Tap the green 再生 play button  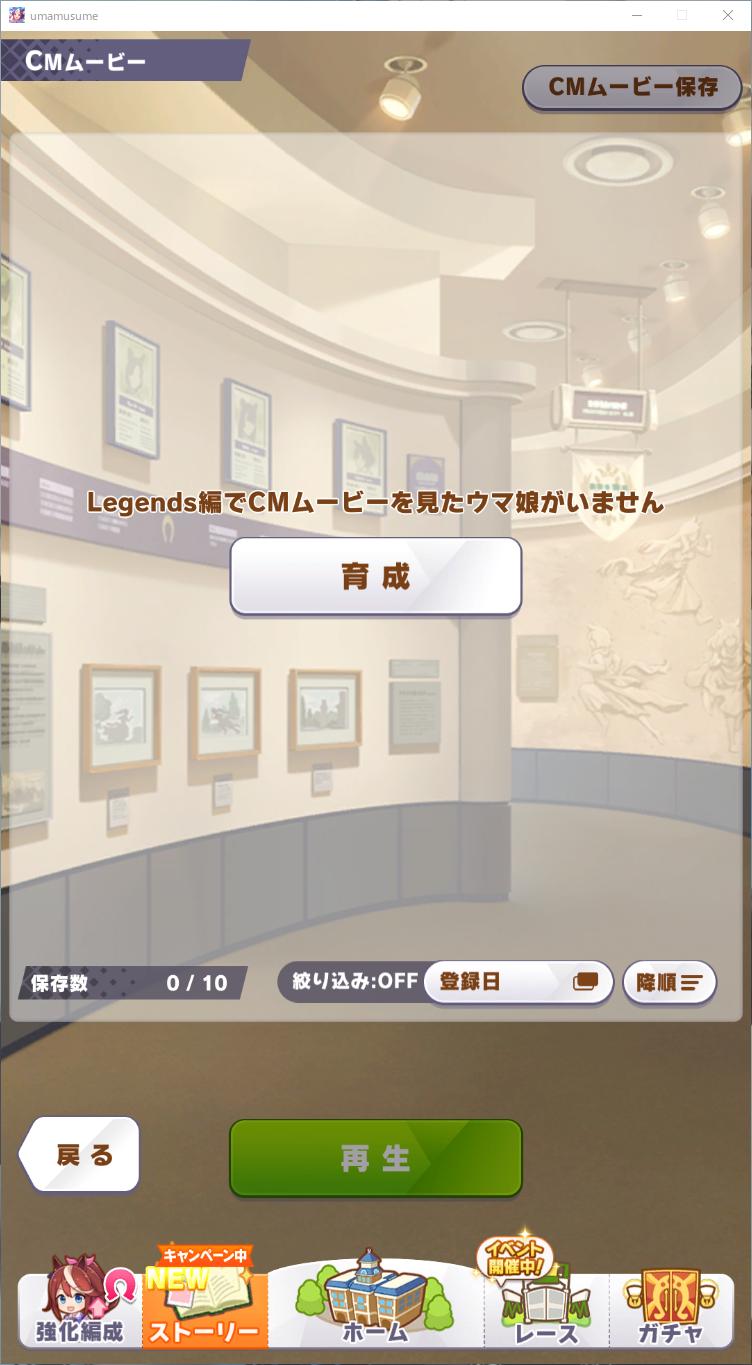point(376,1158)
